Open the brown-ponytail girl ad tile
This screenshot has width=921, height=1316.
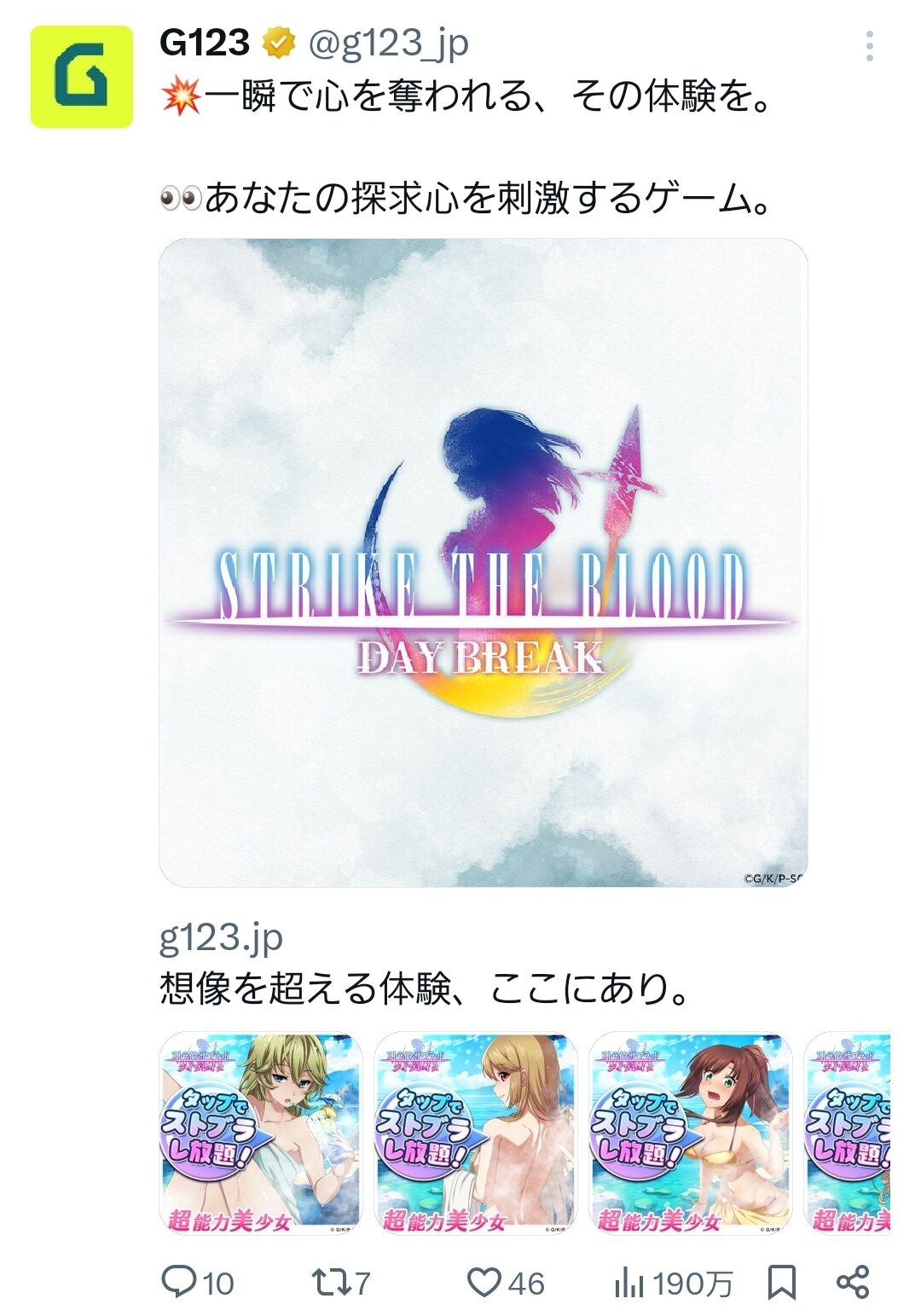point(691,1133)
